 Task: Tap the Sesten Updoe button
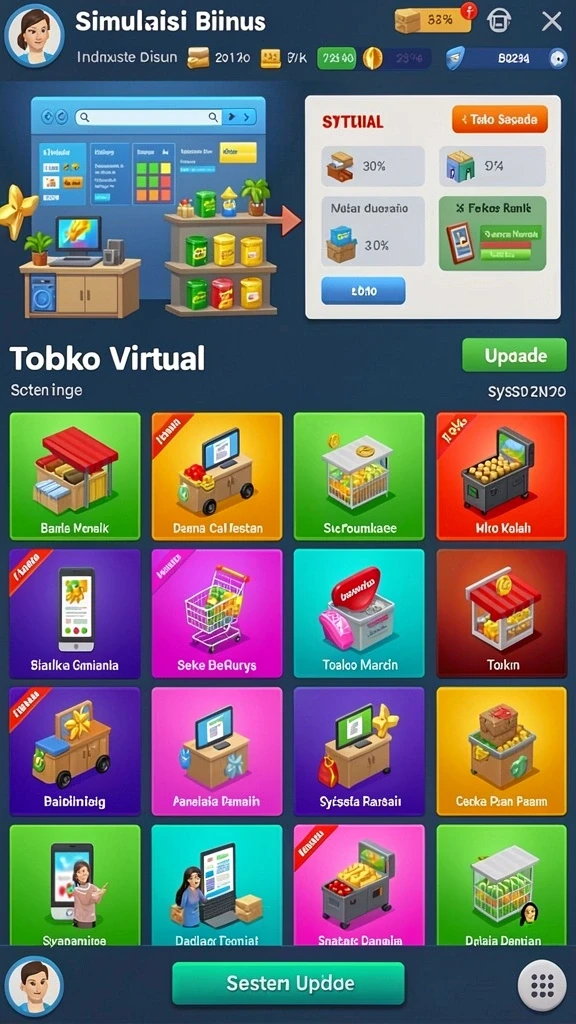[289, 983]
